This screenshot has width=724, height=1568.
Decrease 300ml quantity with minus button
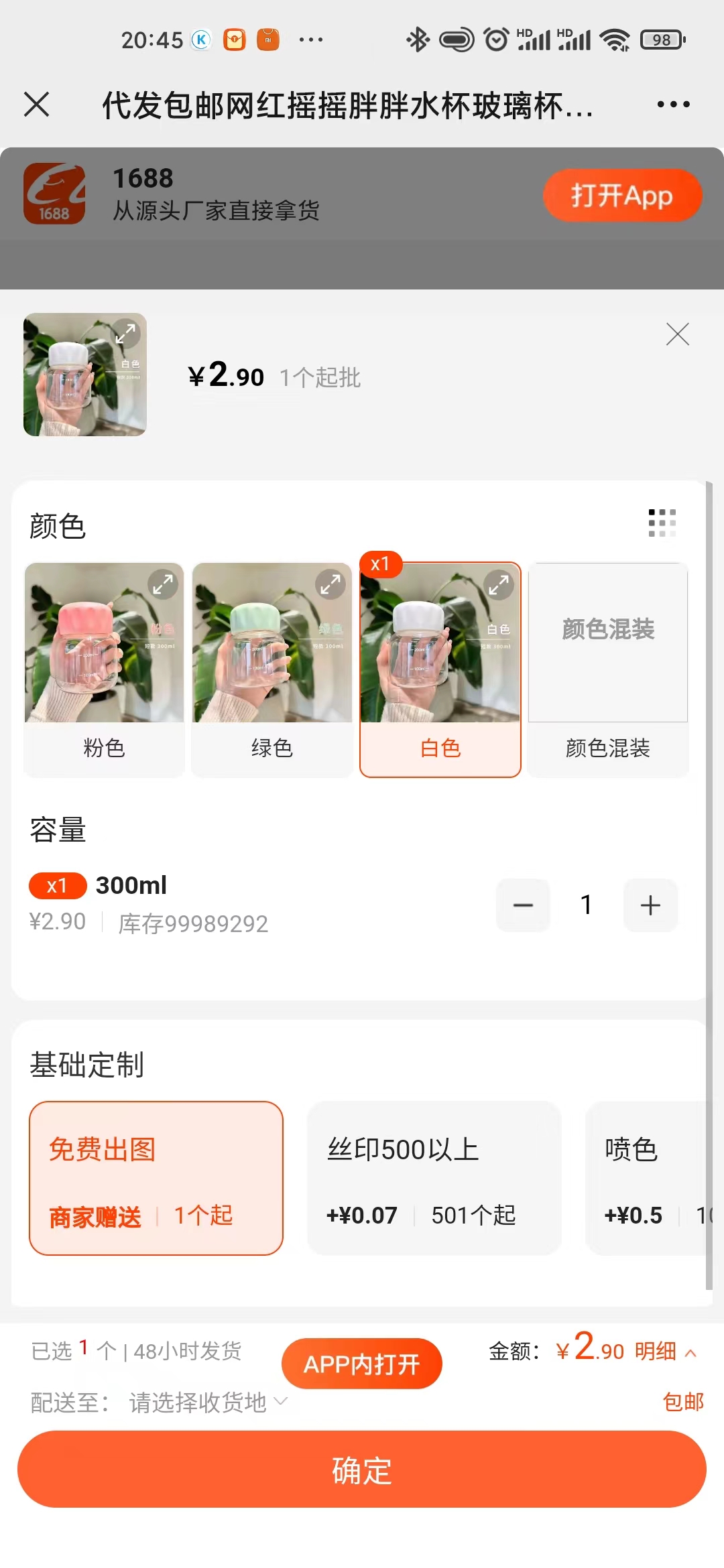(523, 905)
